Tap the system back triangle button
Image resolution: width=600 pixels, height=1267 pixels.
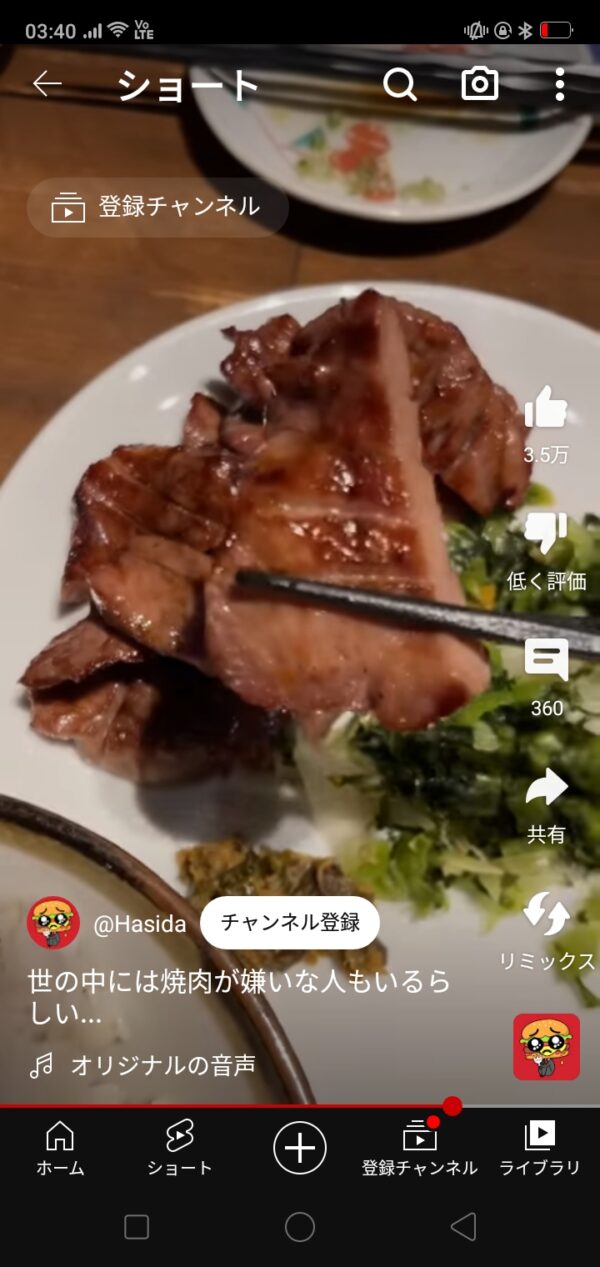[463, 1227]
